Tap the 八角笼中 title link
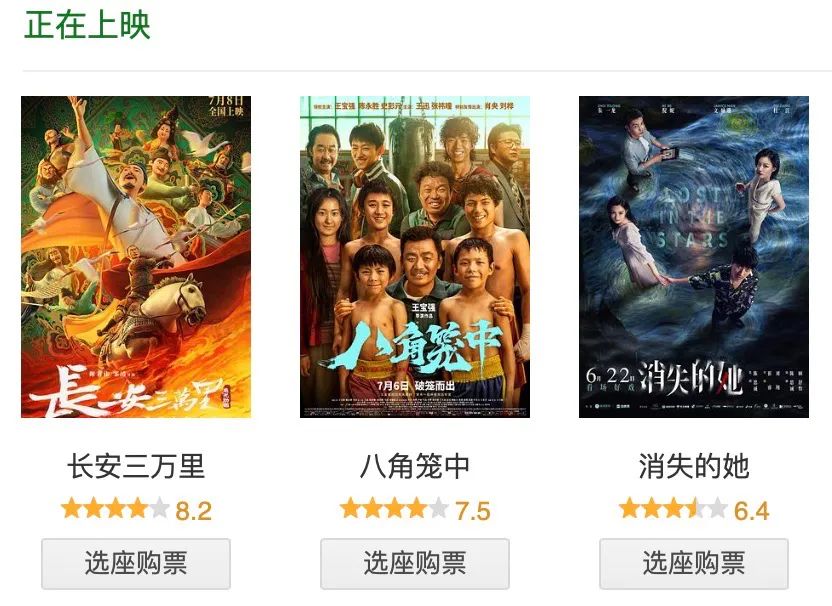 point(415,466)
